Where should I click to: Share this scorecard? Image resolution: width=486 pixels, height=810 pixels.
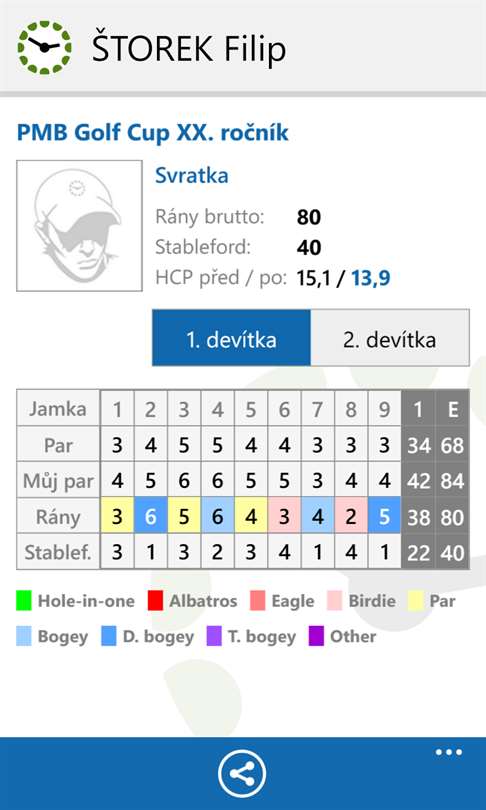[242, 773]
